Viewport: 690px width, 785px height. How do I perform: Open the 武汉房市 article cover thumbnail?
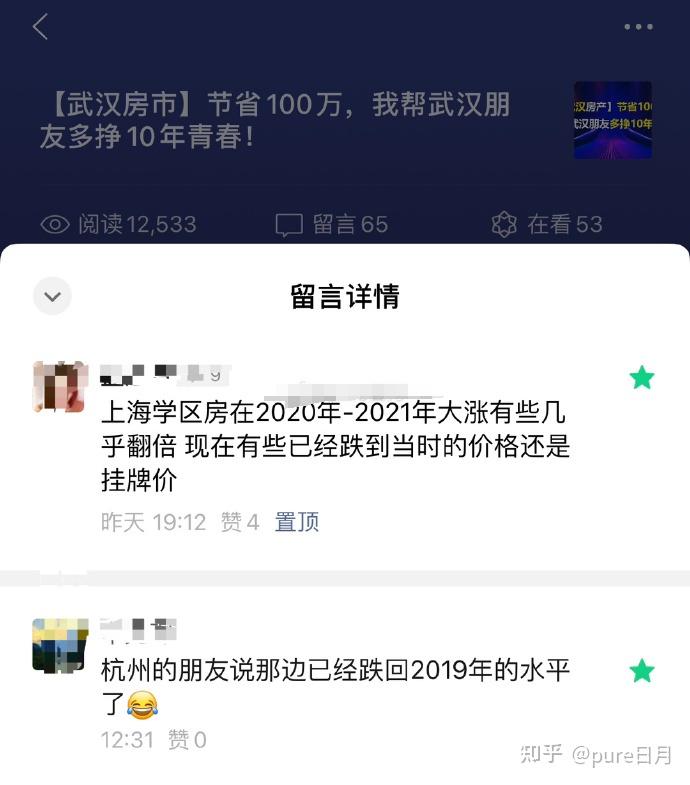613,120
